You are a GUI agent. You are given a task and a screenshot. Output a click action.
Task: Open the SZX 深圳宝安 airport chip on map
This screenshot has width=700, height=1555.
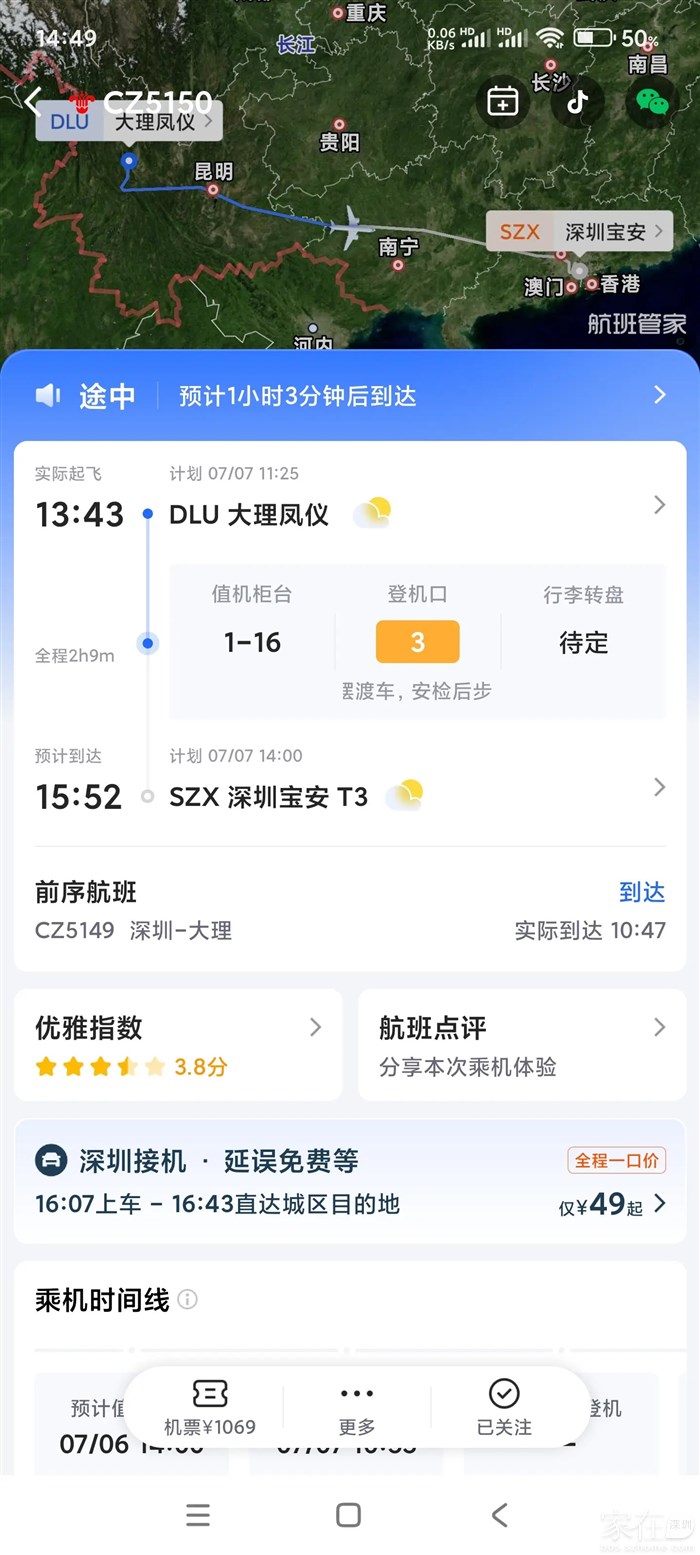coord(580,232)
